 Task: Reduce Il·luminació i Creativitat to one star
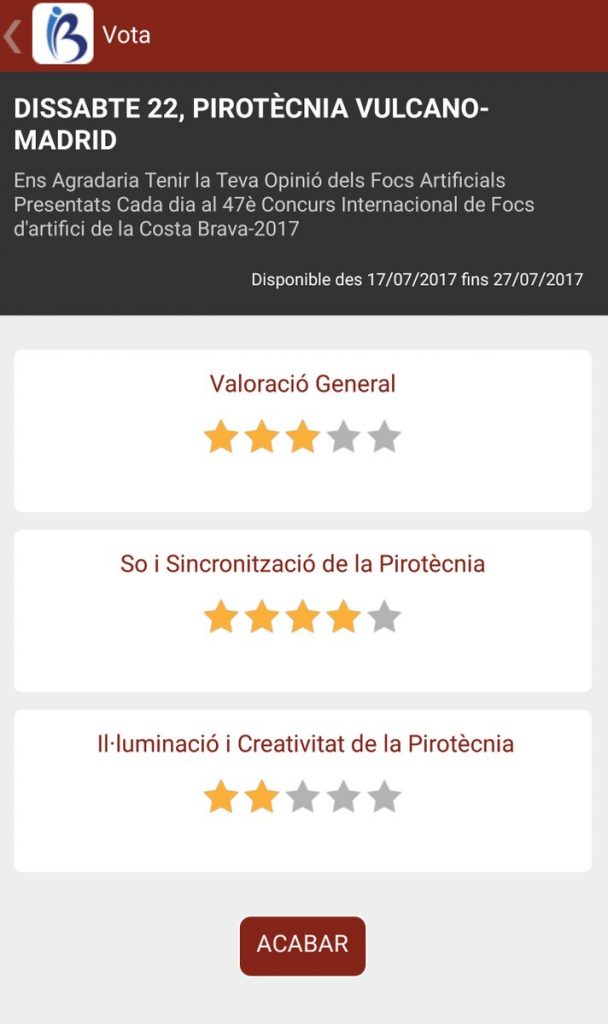click(221, 797)
